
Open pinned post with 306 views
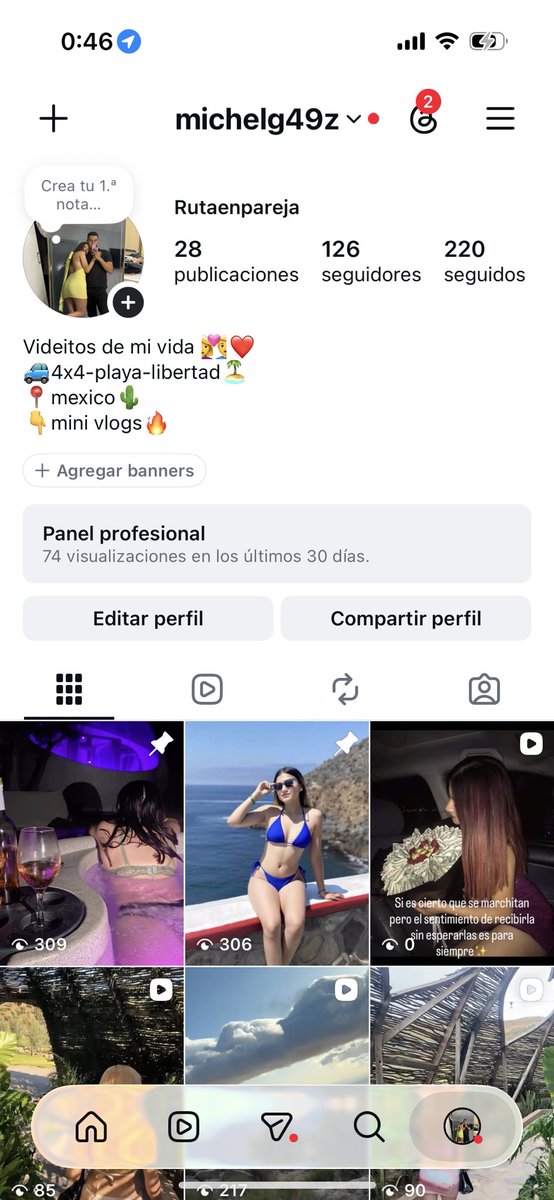coord(277,843)
